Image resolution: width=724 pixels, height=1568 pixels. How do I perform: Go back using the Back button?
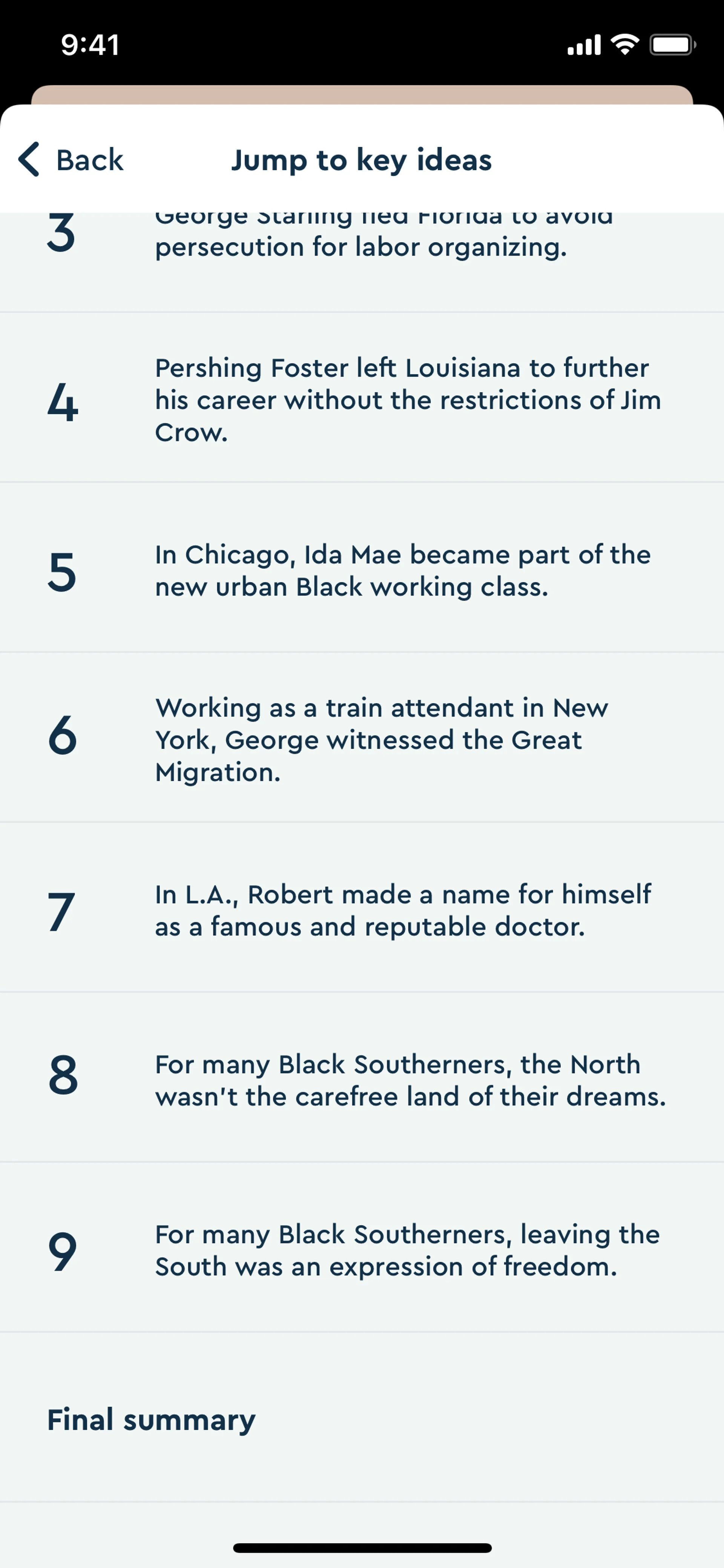pos(71,160)
